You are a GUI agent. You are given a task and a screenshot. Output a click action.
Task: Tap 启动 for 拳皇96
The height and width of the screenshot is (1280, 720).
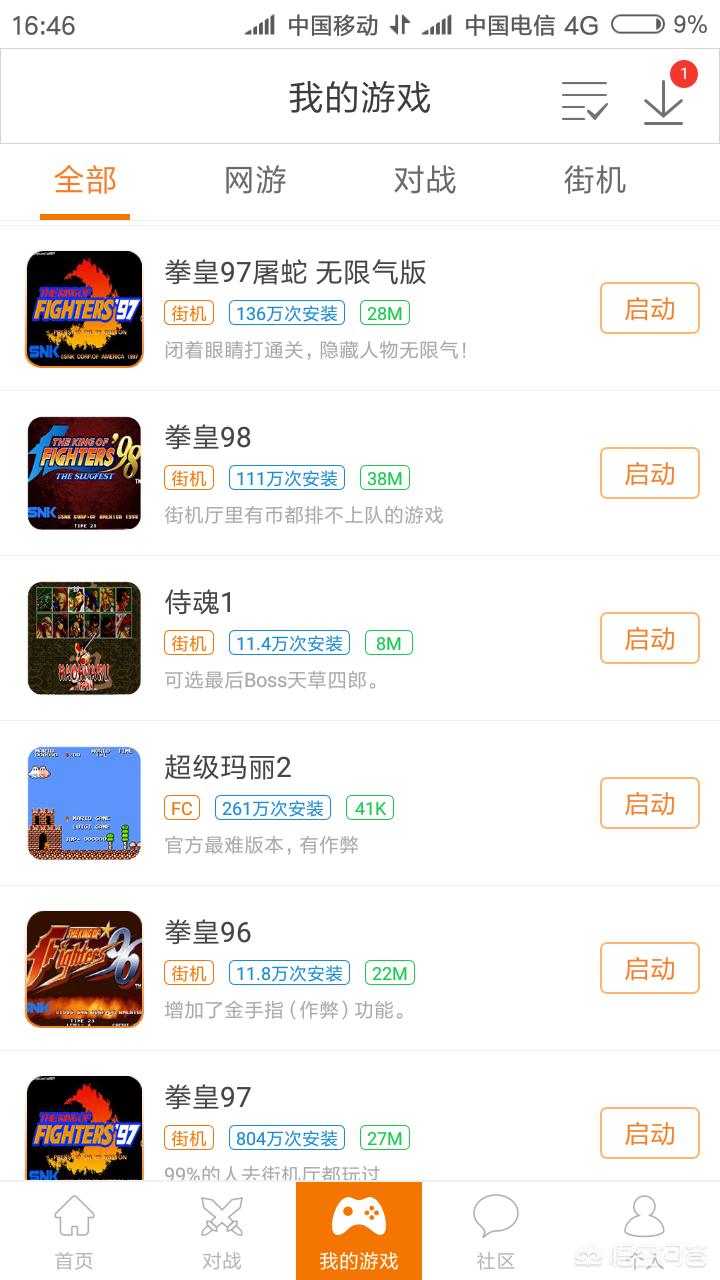pos(650,968)
